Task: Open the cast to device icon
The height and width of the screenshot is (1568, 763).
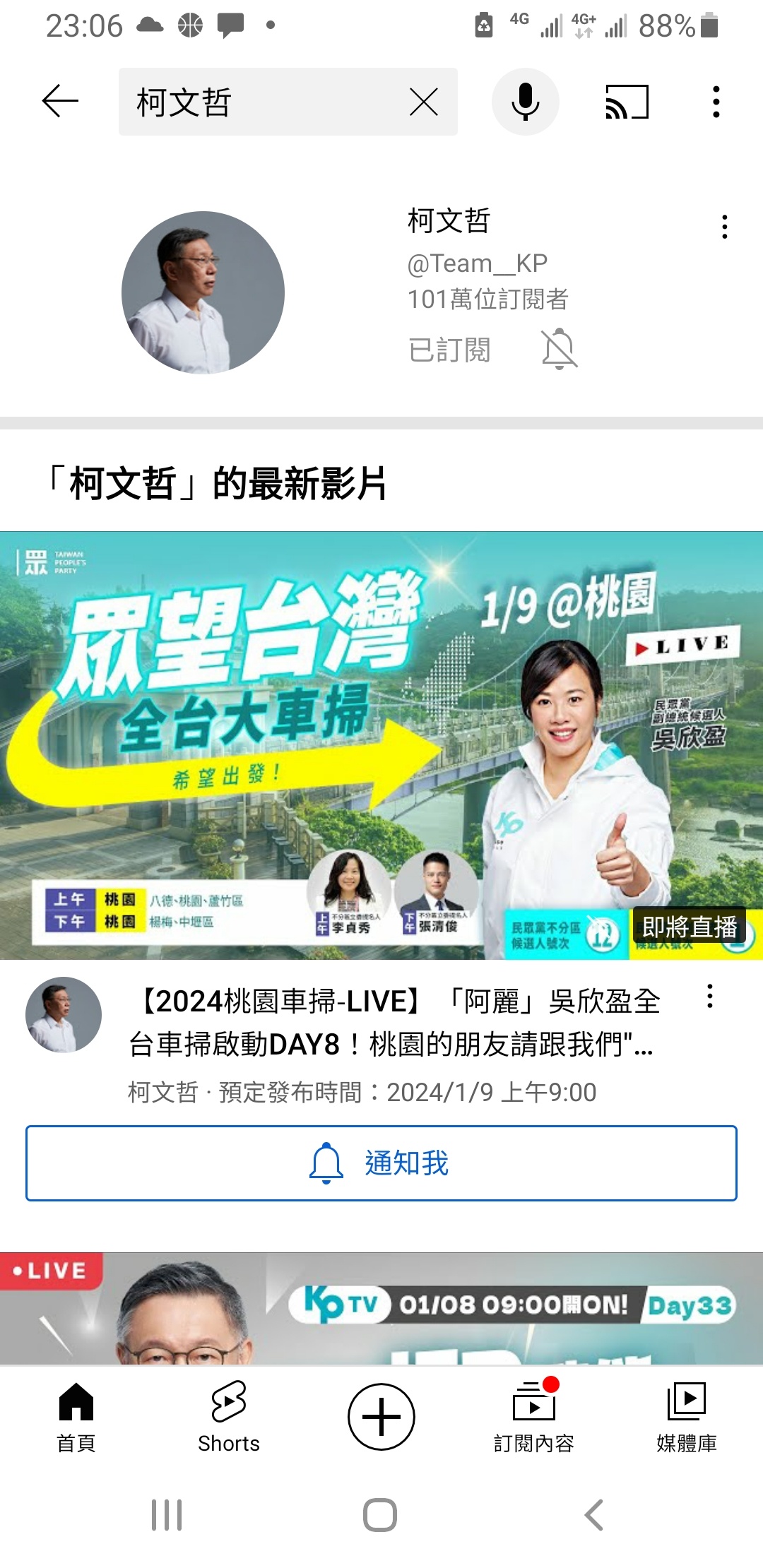Action: (x=627, y=102)
